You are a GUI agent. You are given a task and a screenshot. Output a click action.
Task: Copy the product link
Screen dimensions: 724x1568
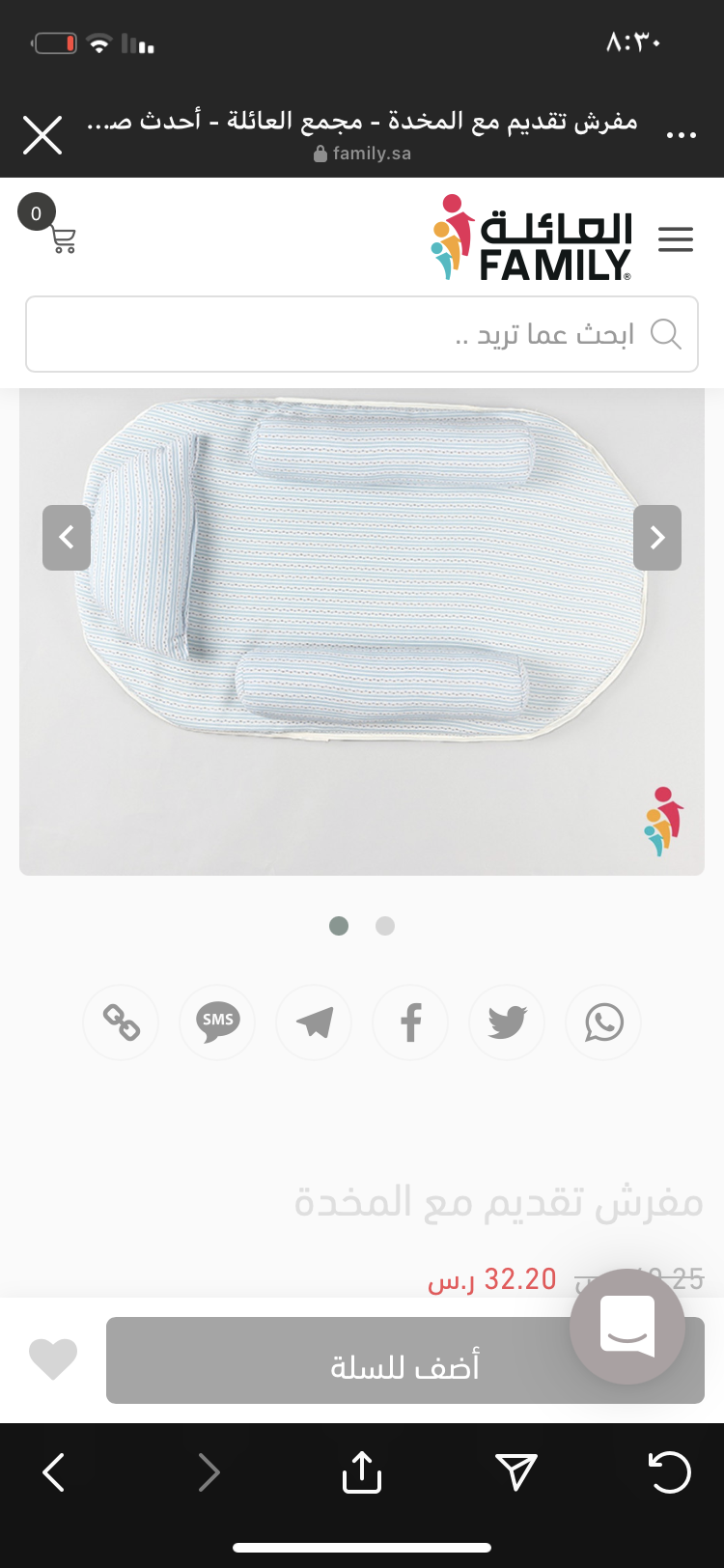point(121,1022)
